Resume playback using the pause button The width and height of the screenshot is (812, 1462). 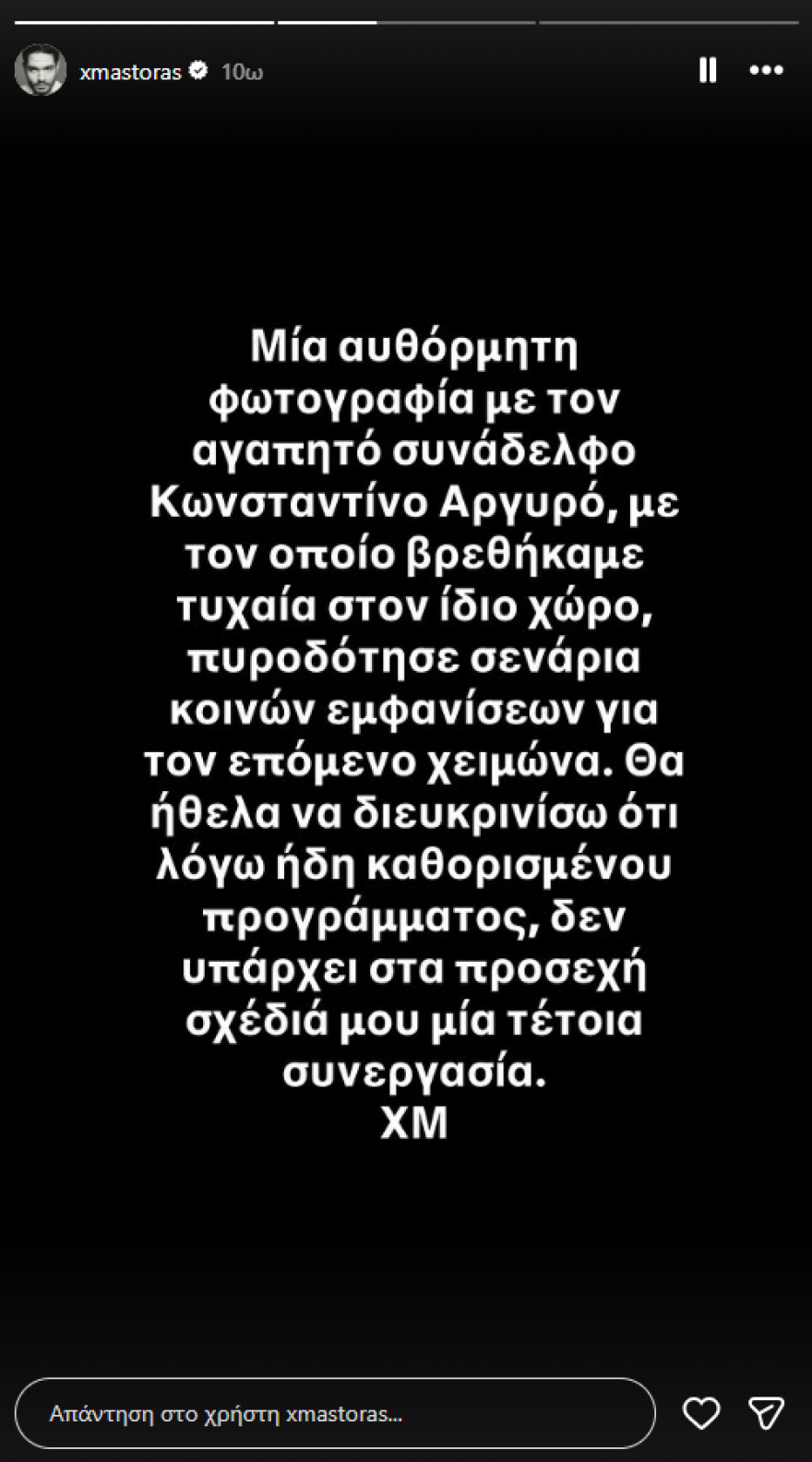(707, 71)
